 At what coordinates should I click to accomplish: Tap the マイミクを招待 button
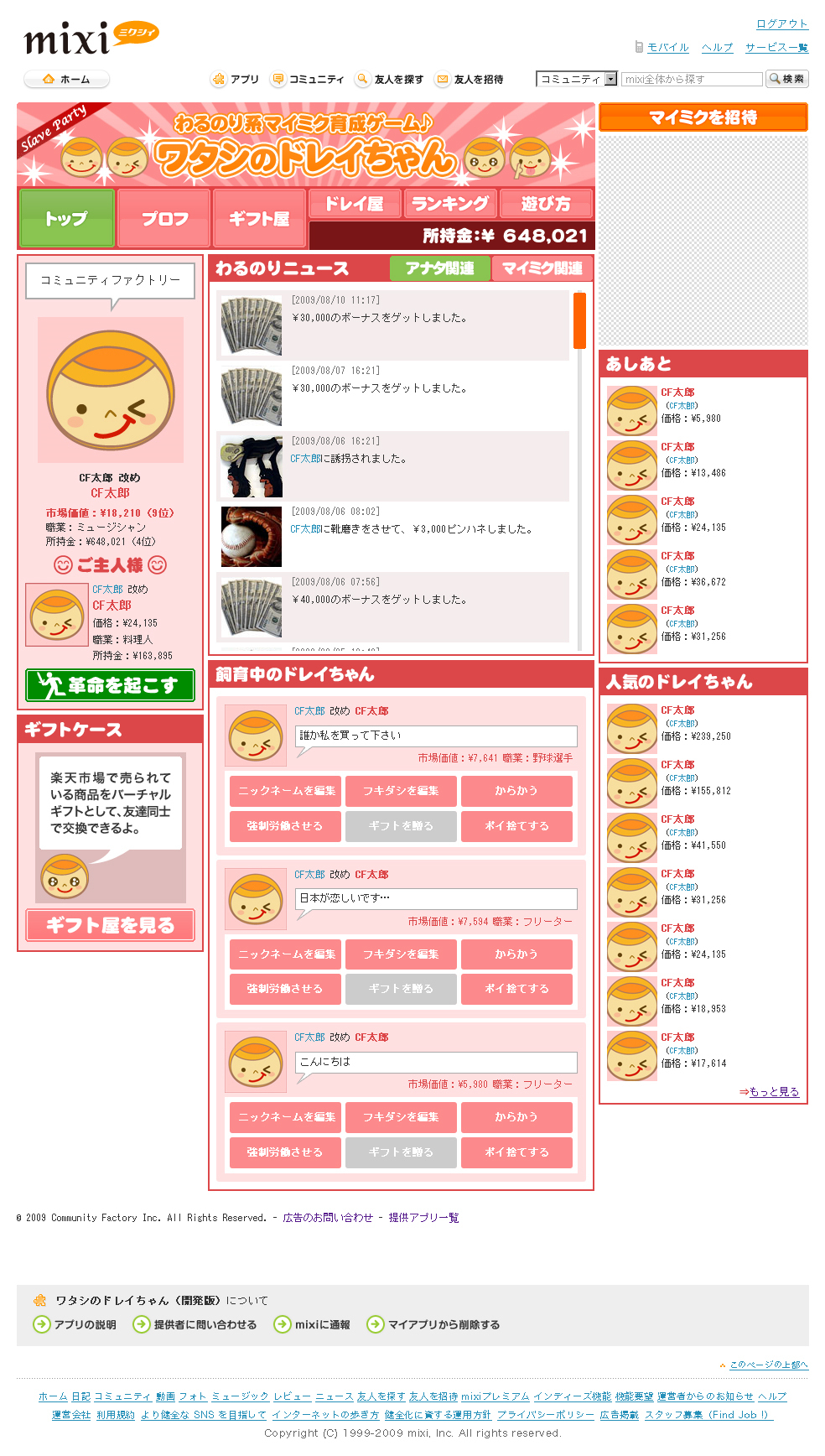703,117
